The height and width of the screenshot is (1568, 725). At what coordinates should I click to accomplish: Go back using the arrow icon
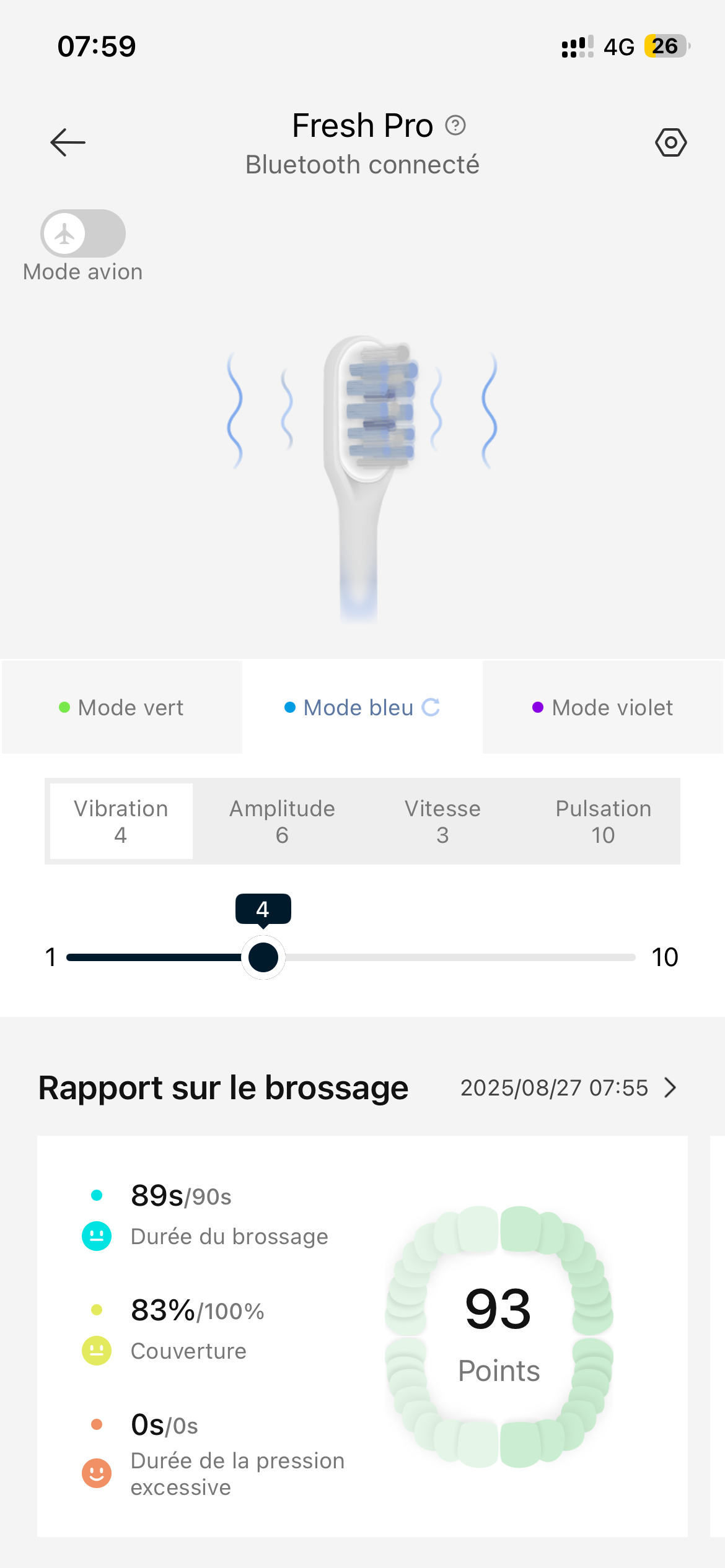(x=68, y=142)
